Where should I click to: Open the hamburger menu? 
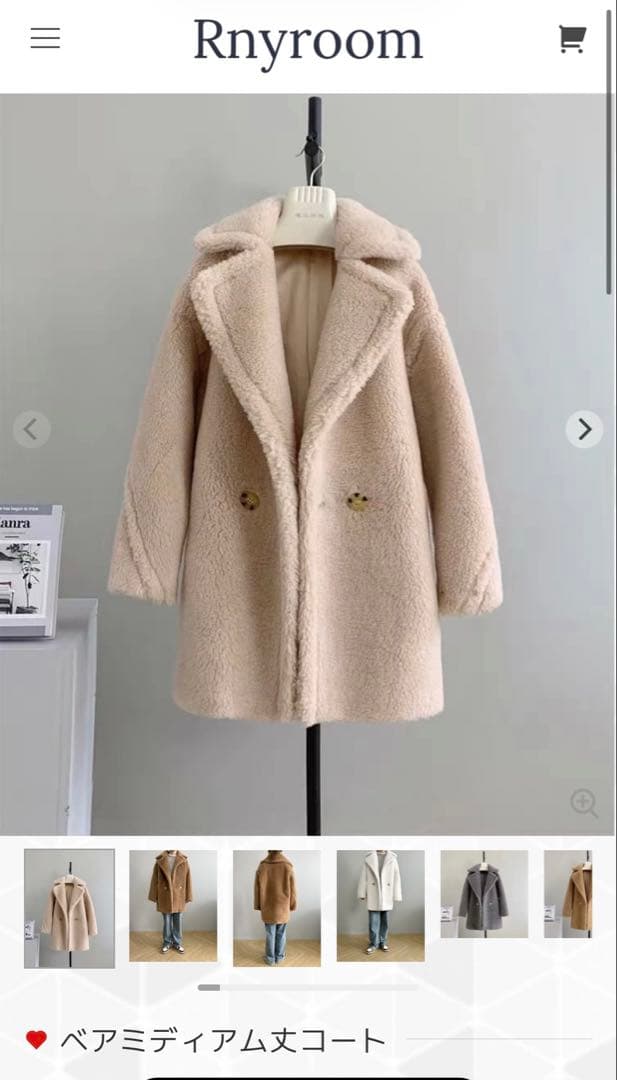(x=45, y=39)
